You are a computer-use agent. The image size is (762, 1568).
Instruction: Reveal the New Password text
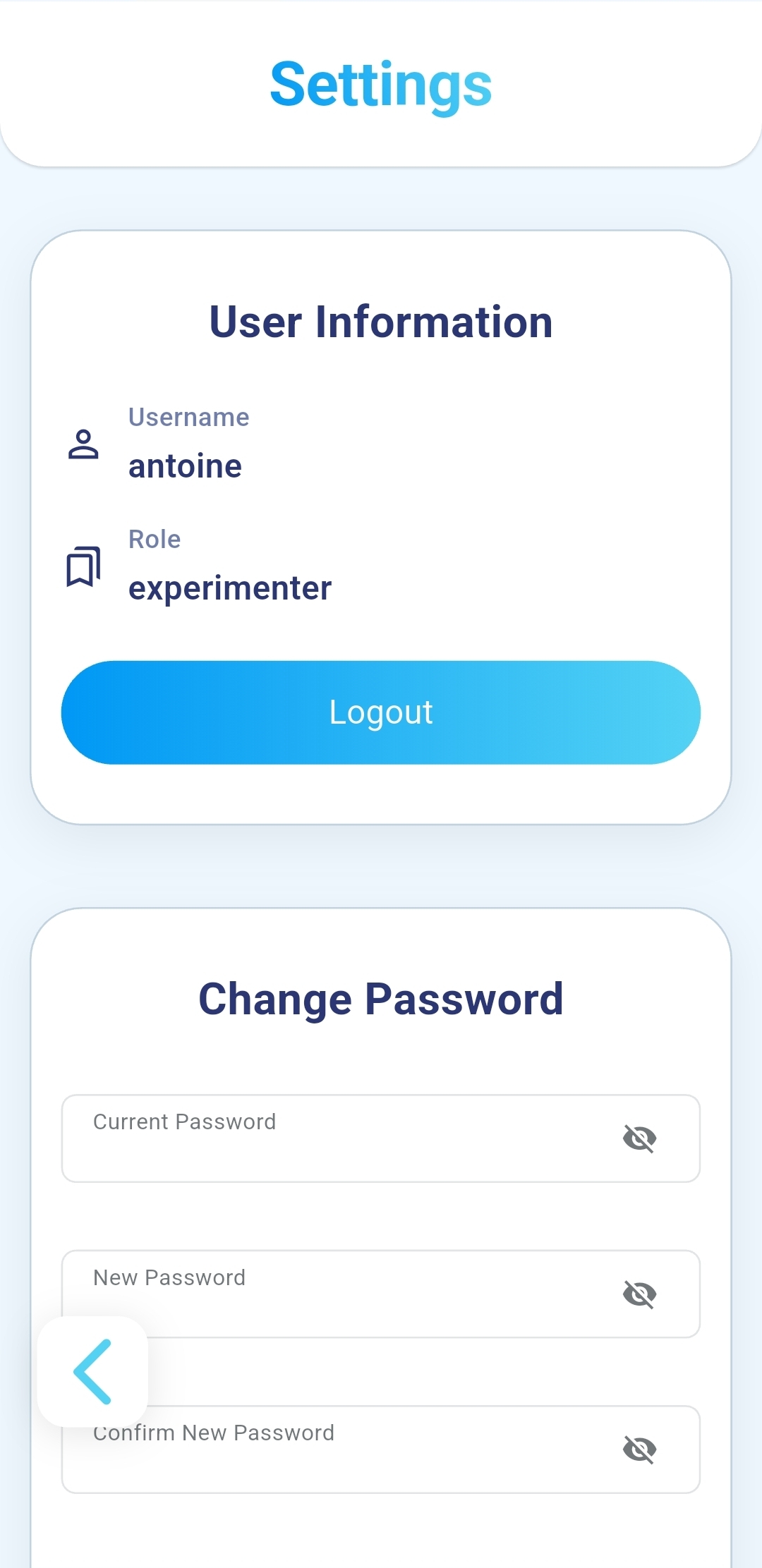(x=639, y=1294)
